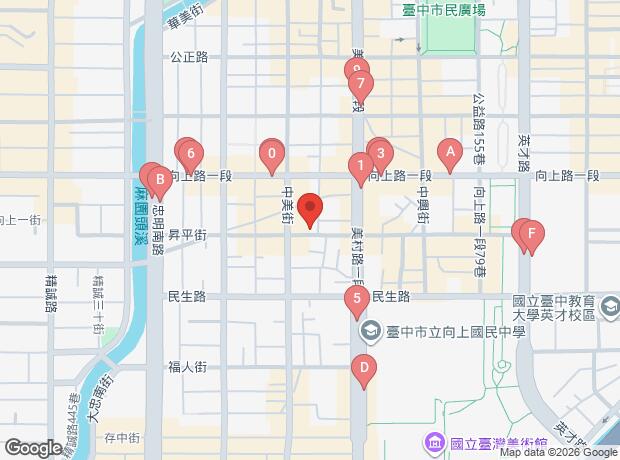Tap the unlabeled center red pin

tap(310, 208)
